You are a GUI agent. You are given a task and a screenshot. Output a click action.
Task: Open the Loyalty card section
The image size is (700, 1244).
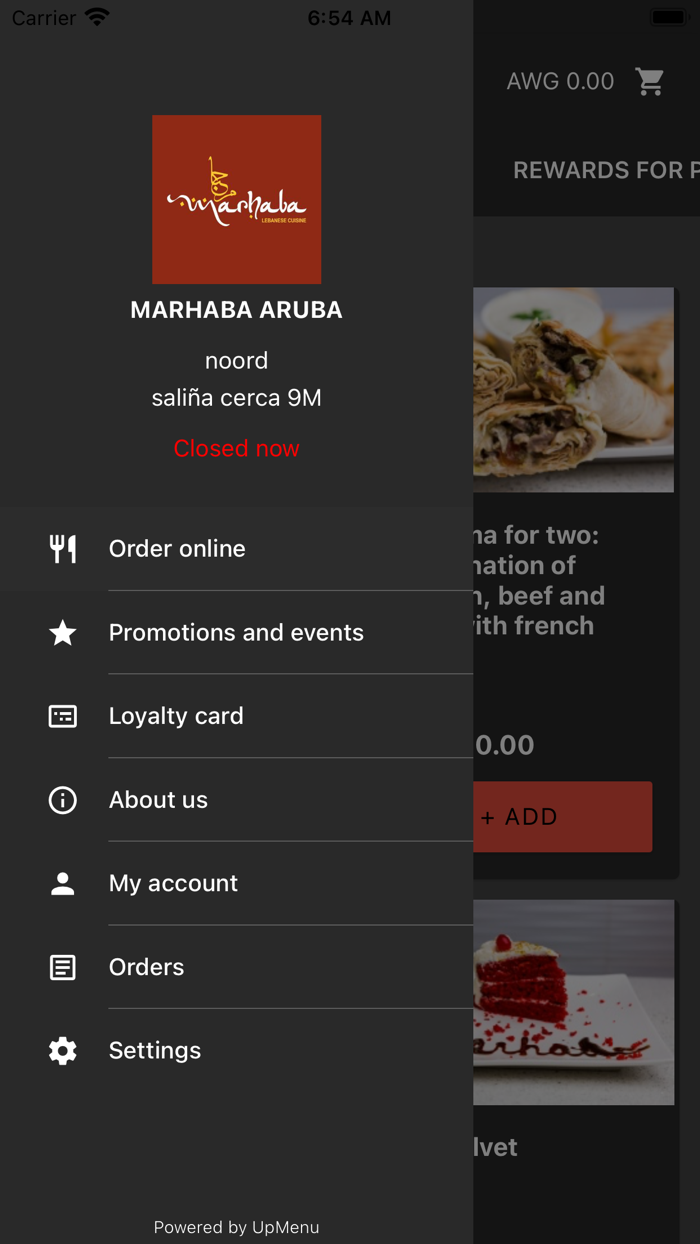click(x=176, y=716)
